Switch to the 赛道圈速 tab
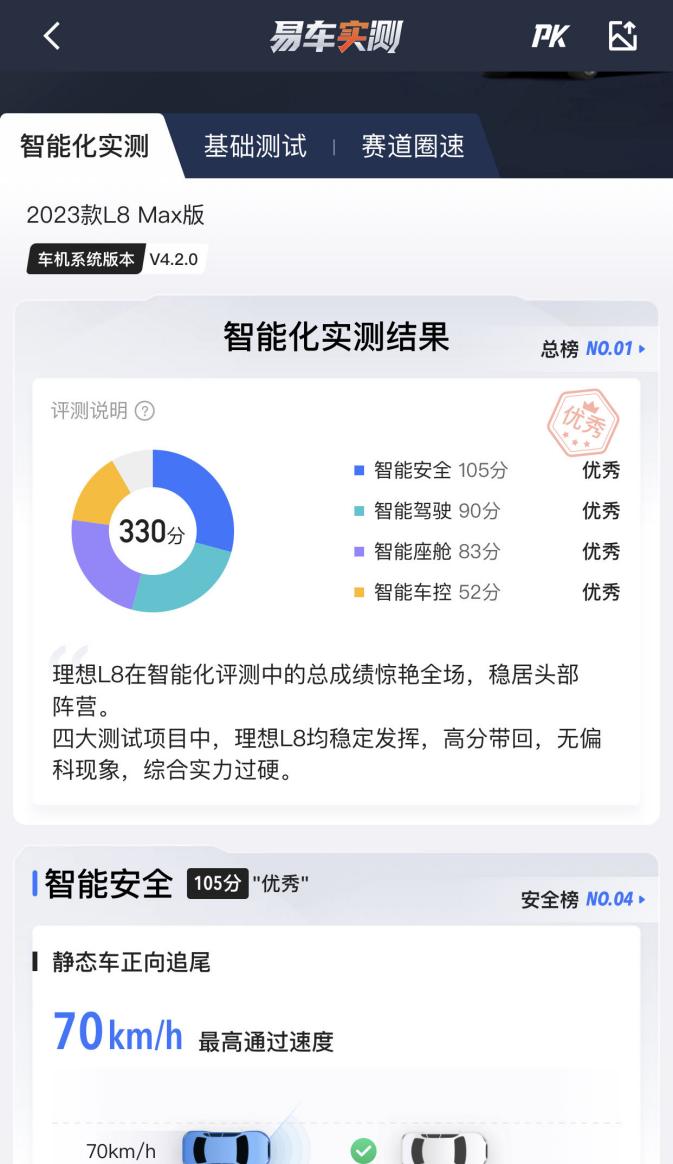 click(x=413, y=146)
